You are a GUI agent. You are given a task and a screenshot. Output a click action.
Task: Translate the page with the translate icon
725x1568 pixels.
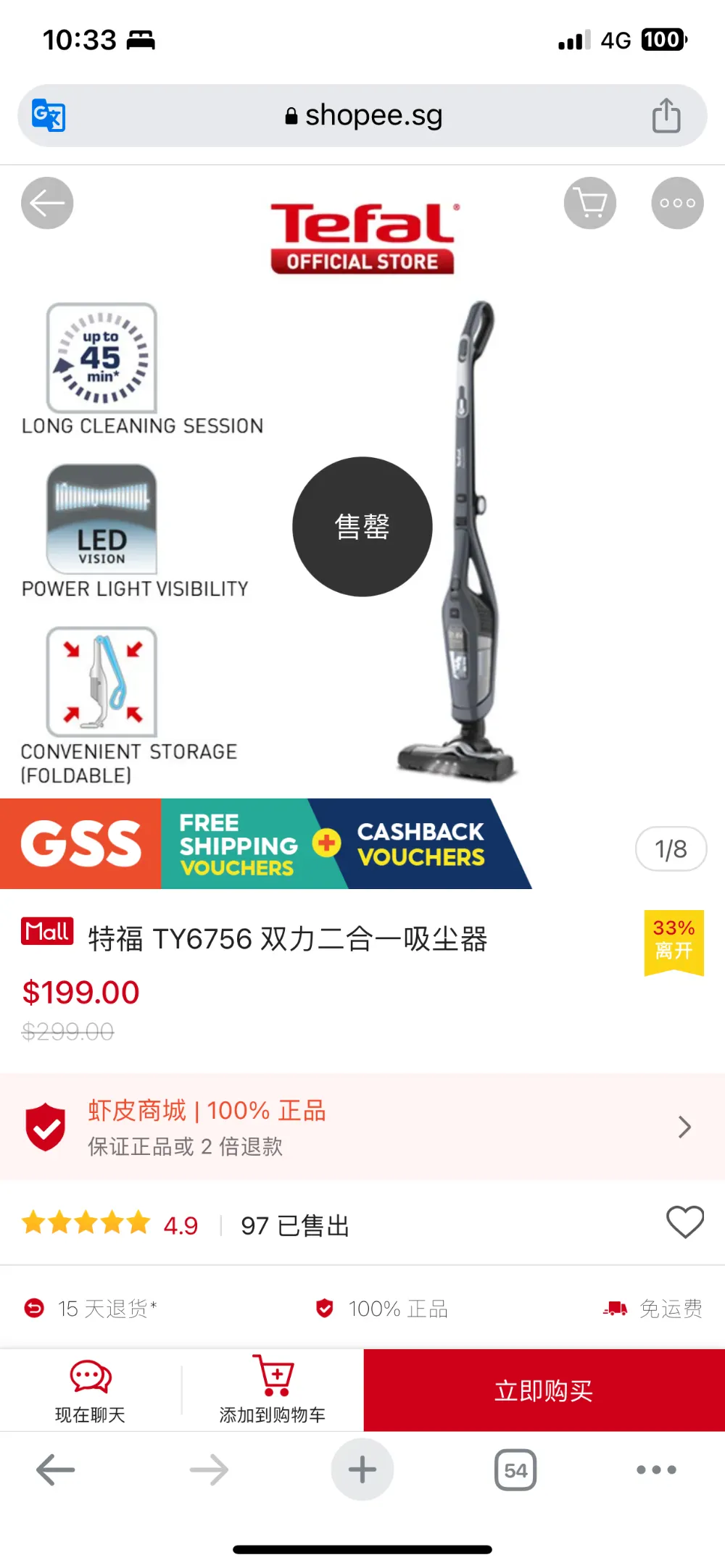[x=49, y=115]
